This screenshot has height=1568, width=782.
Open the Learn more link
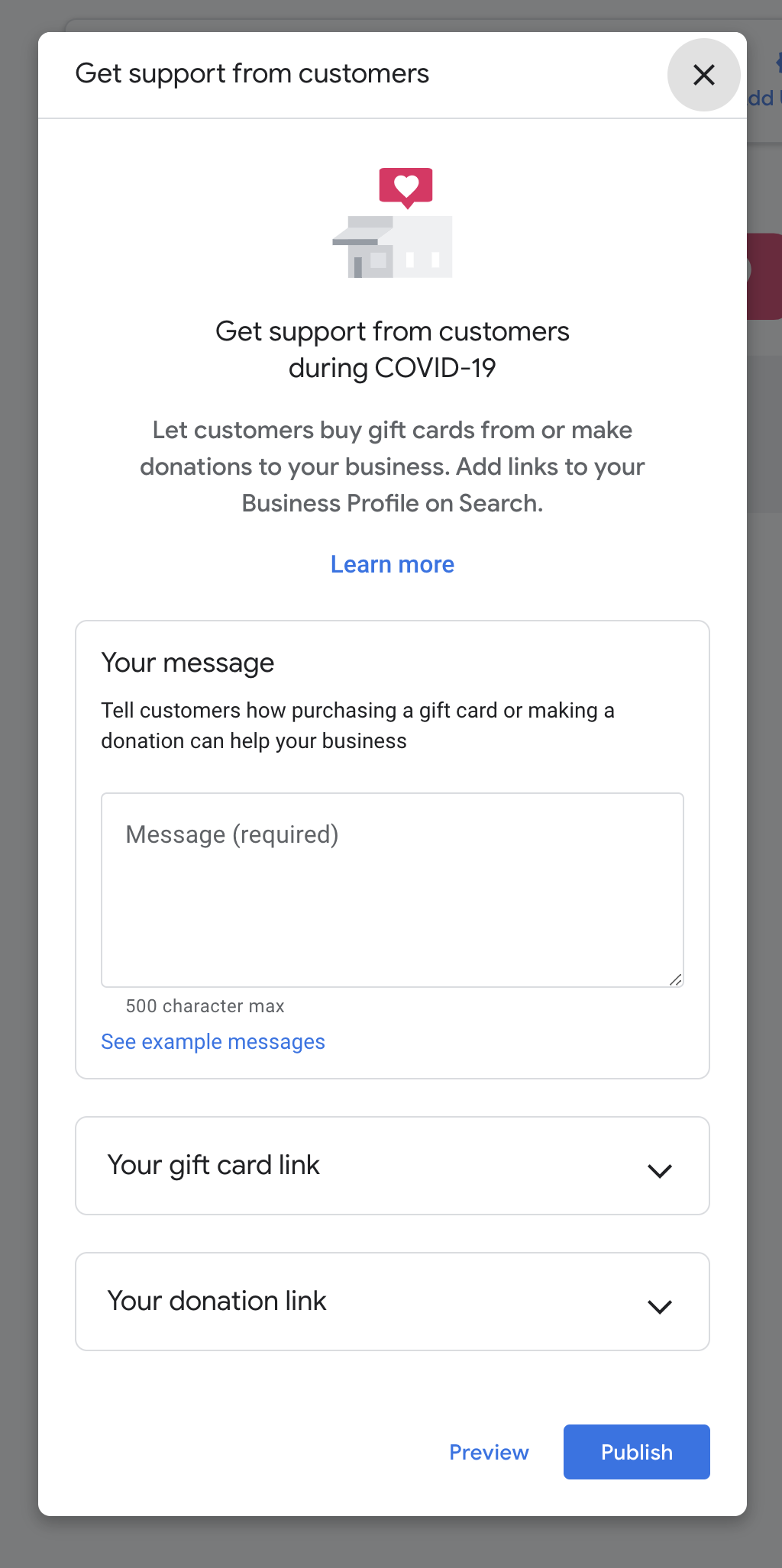[x=393, y=564]
